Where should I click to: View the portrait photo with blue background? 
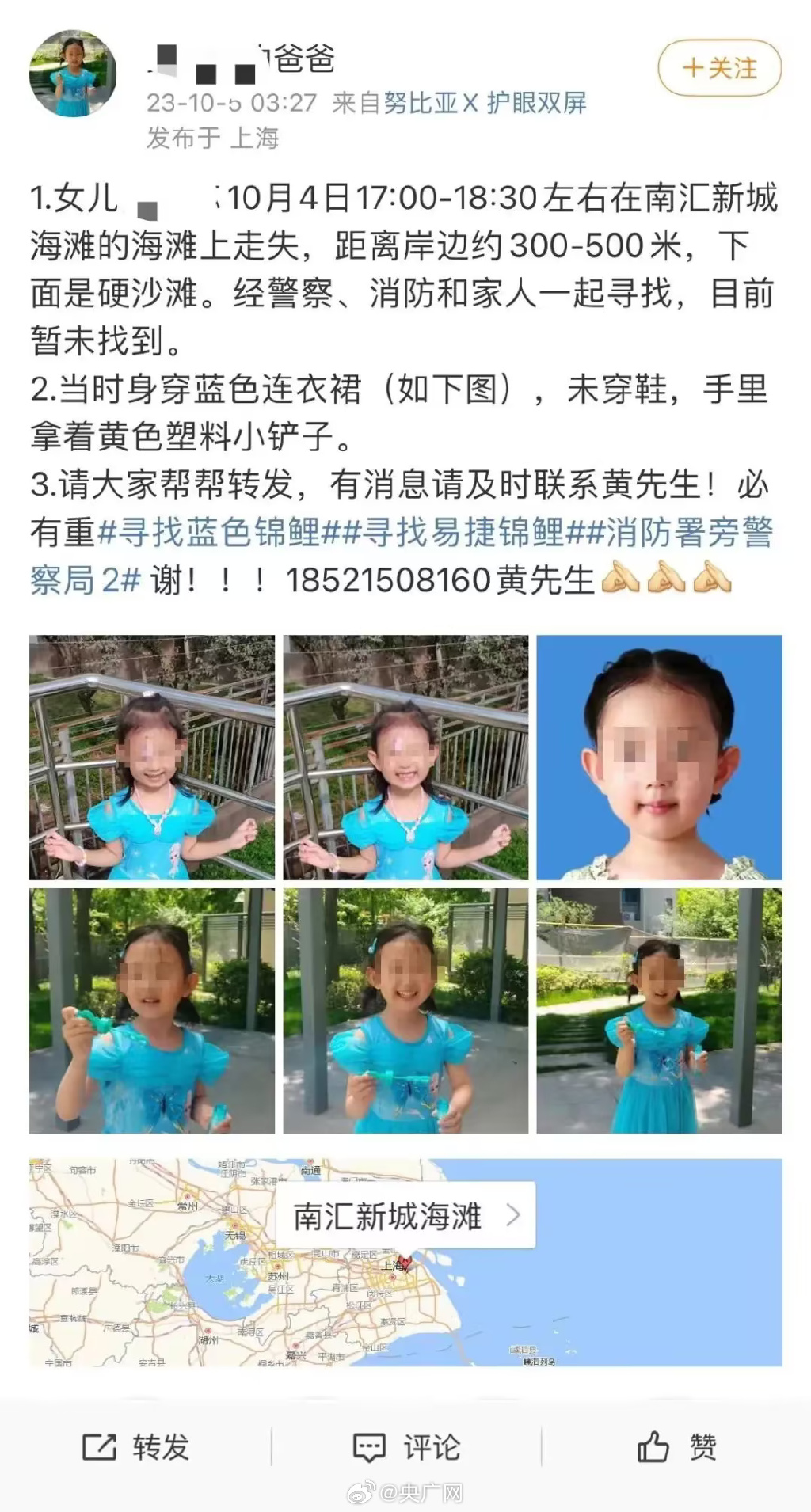659,758
